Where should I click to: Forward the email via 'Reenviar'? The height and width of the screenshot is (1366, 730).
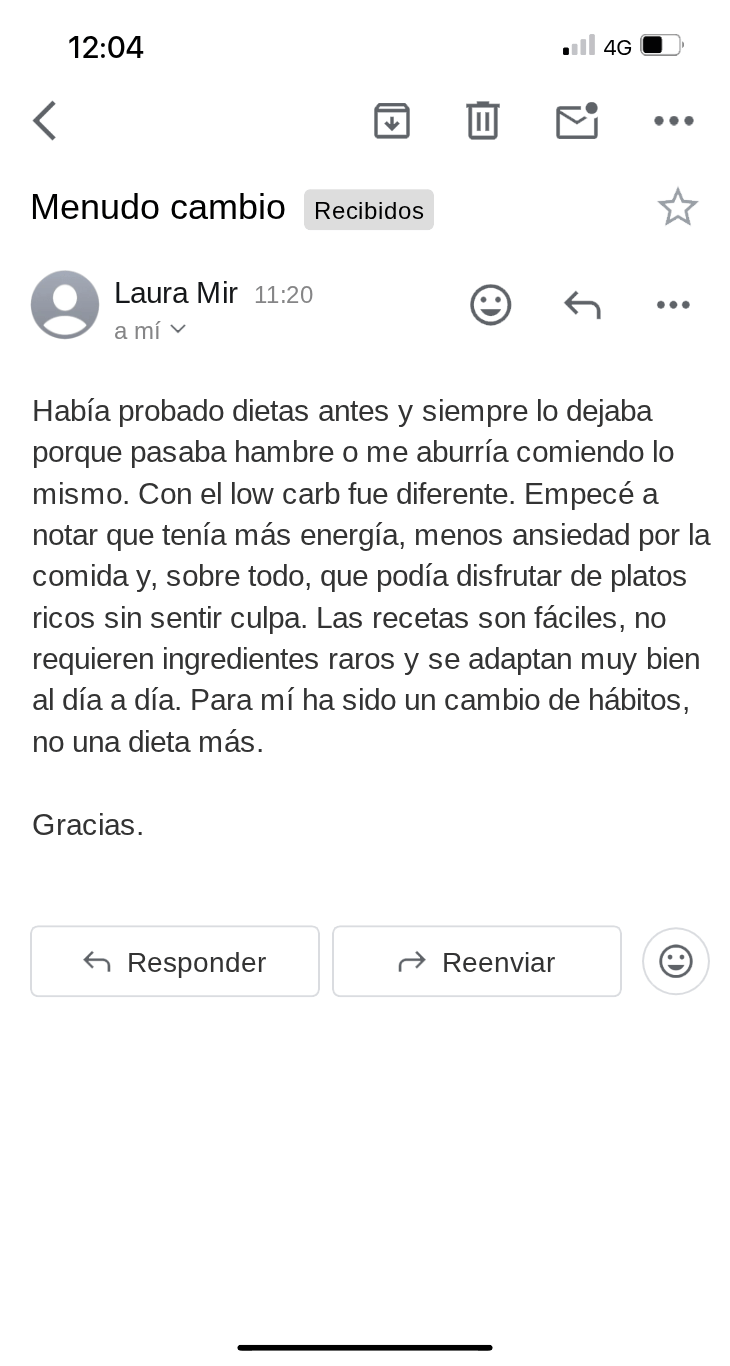coord(476,961)
